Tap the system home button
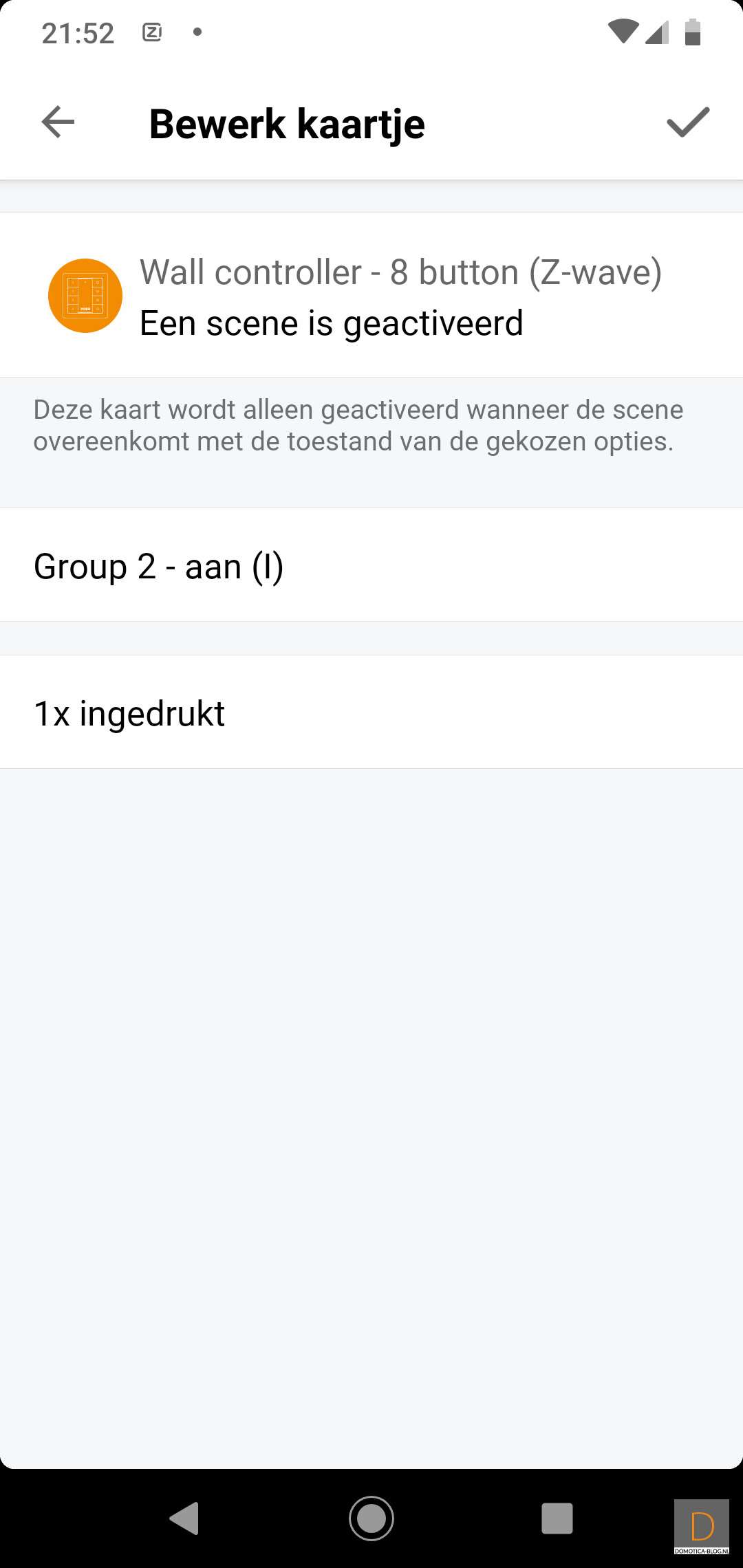This screenshot has height=1568, width=743. click(x=371, y=1518)
